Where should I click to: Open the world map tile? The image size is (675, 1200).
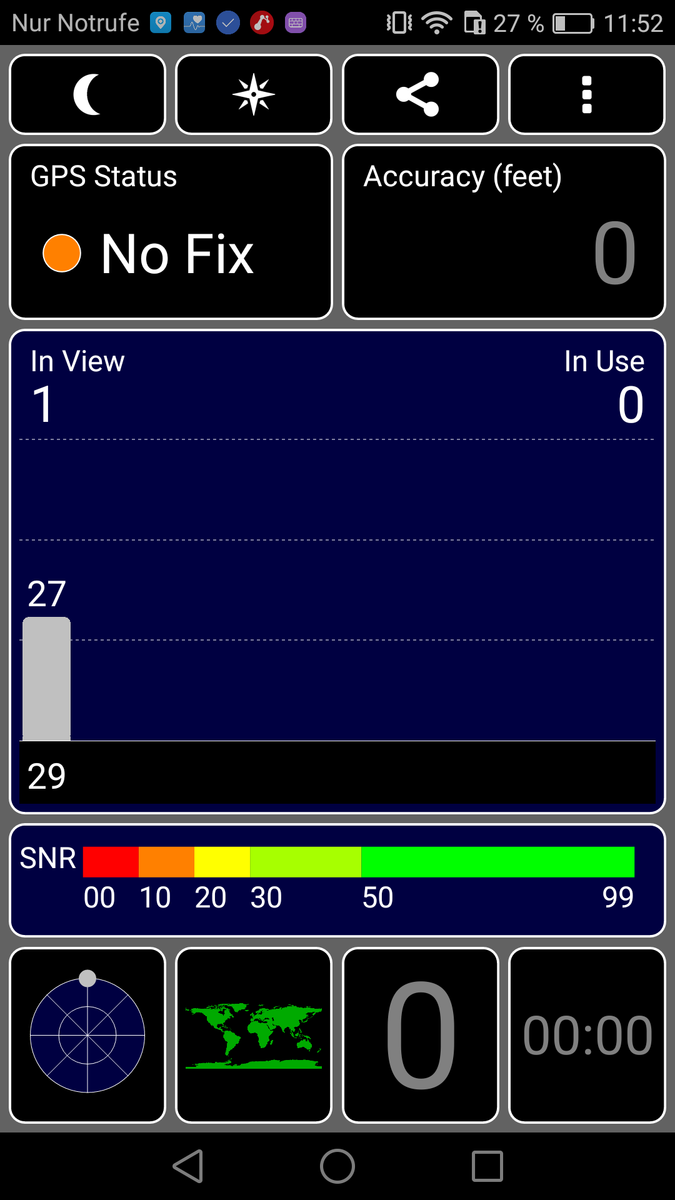tap(253, 1035)
